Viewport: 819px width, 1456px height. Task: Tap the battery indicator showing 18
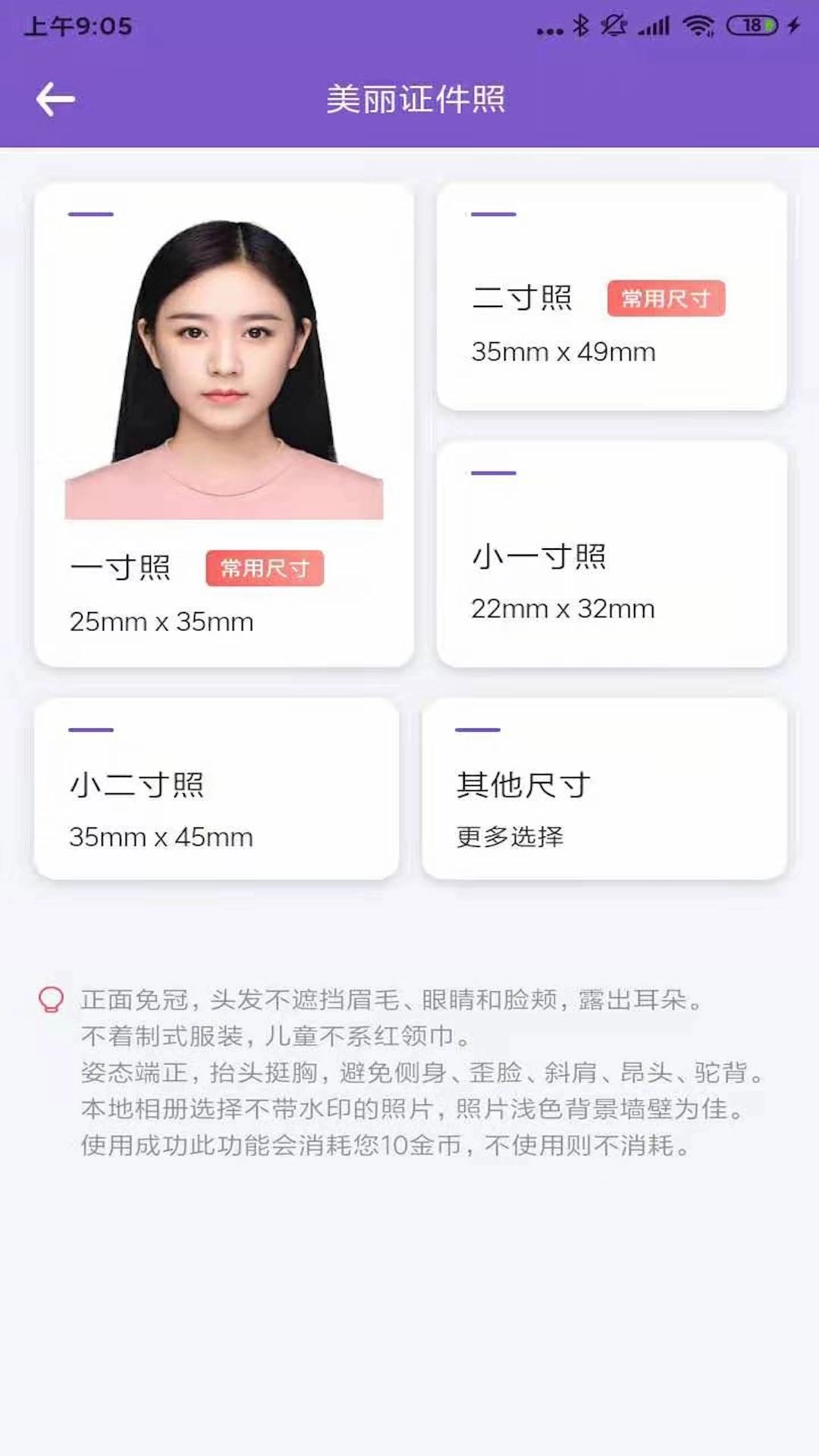click(749, 24)
